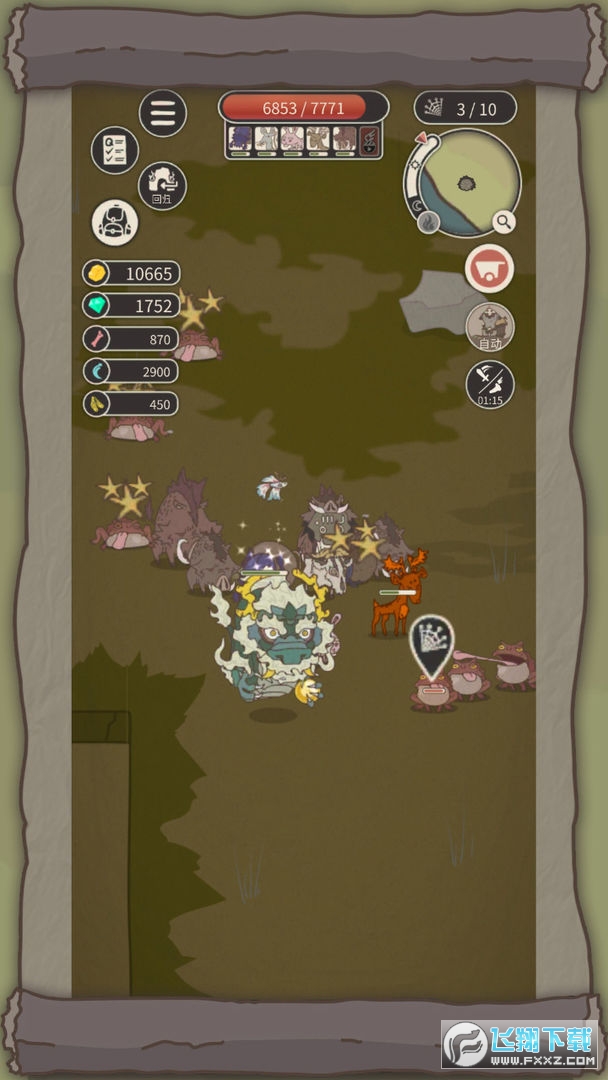This screenshot has width=608, height=1080.
Task: Open the backpack inventory
Action: 115,222
